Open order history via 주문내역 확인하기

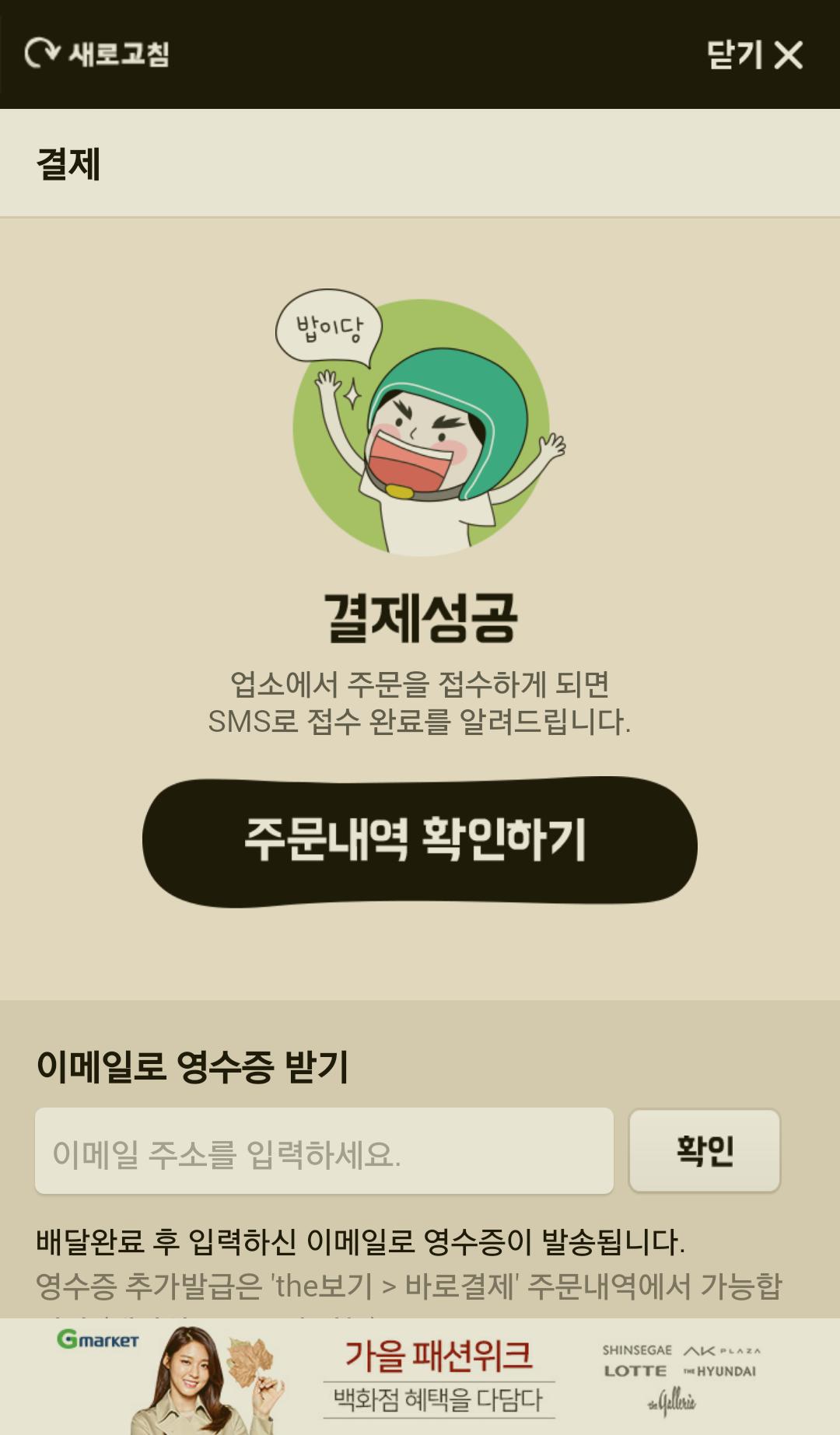(x=419, y=842)
